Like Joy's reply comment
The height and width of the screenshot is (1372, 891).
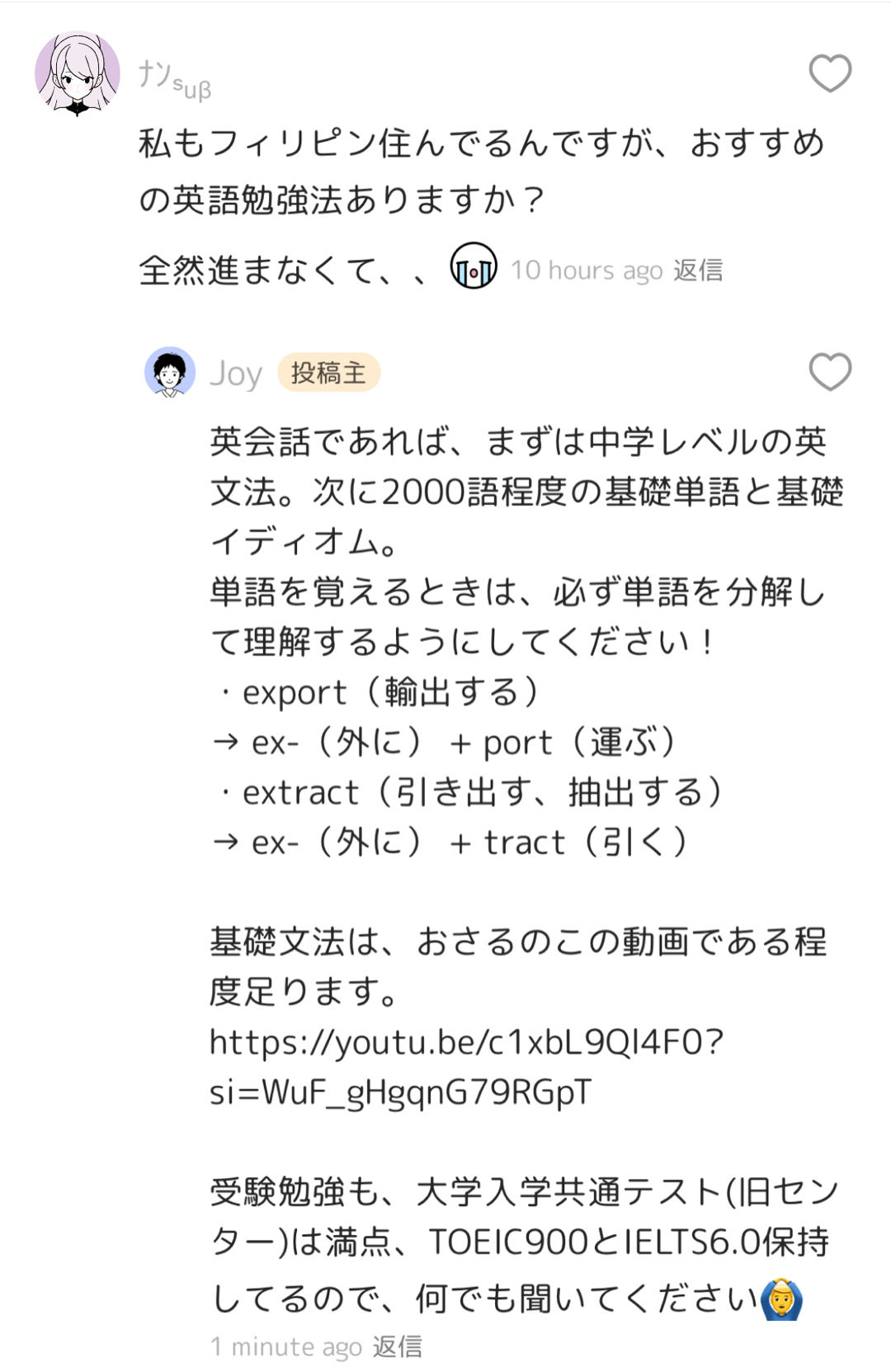[x=829, y=371]
